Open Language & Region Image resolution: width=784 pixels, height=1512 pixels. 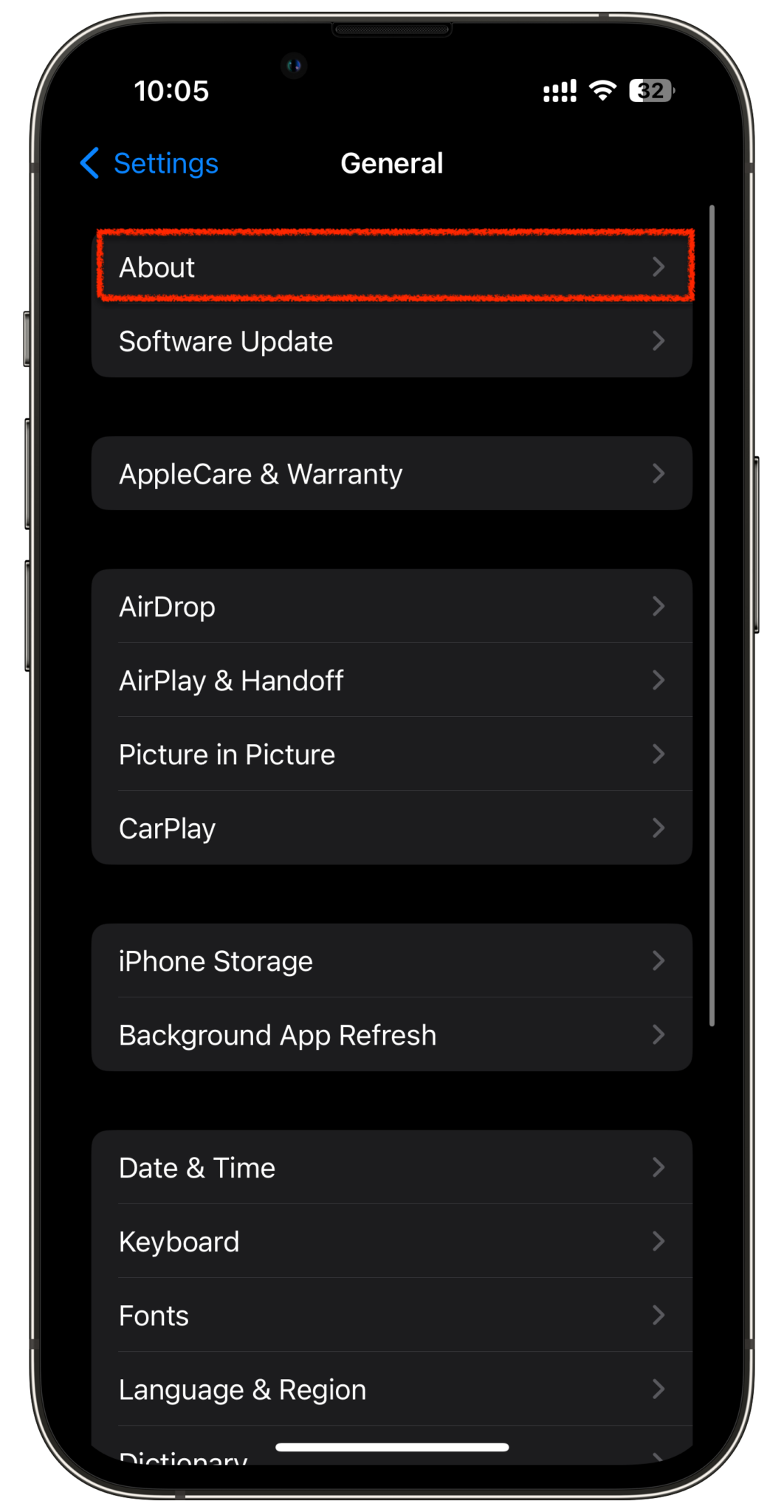click(x=392, y=1389)
